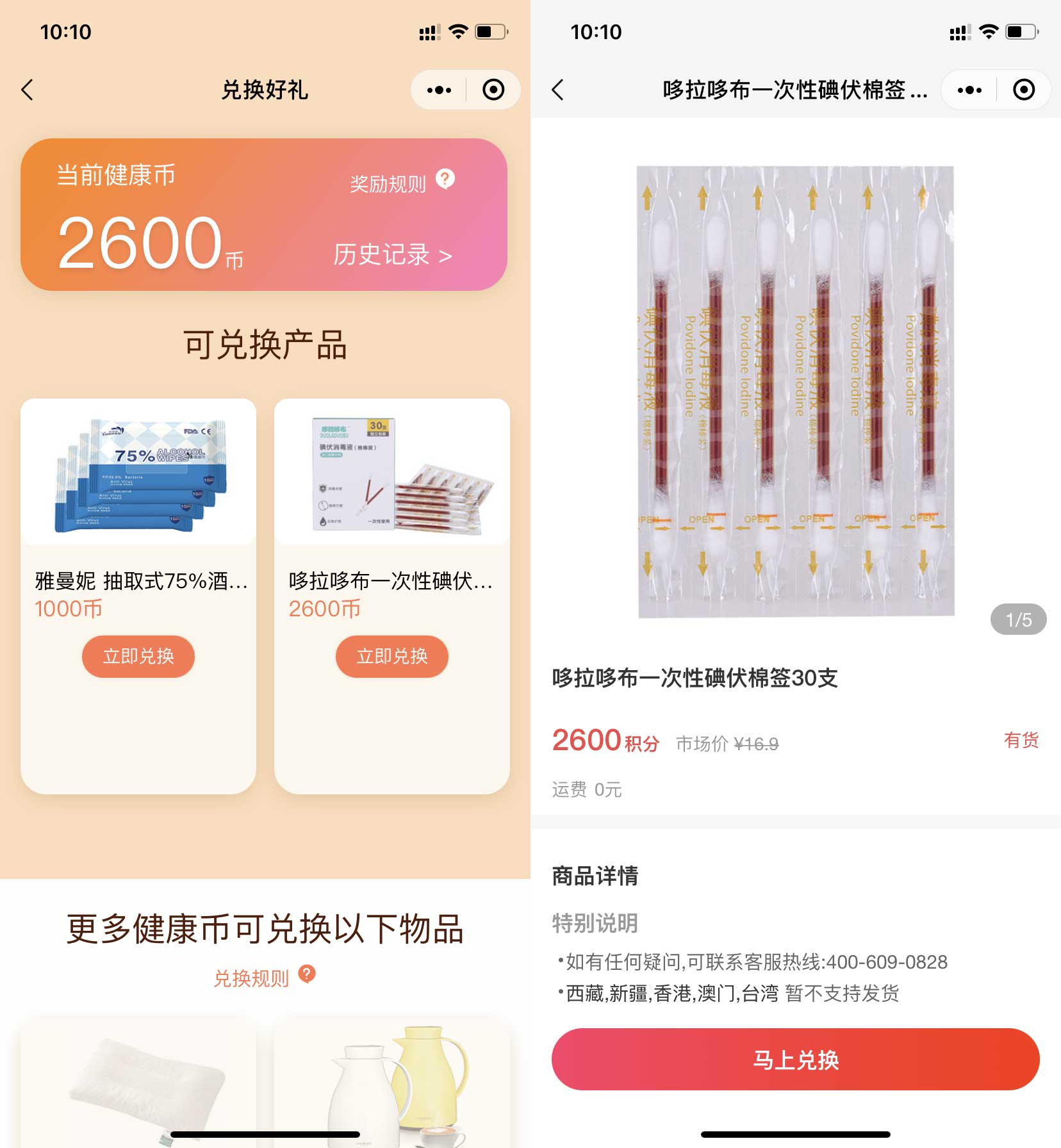Tap the 马上兑换 redeem button

click(796, 1059)
